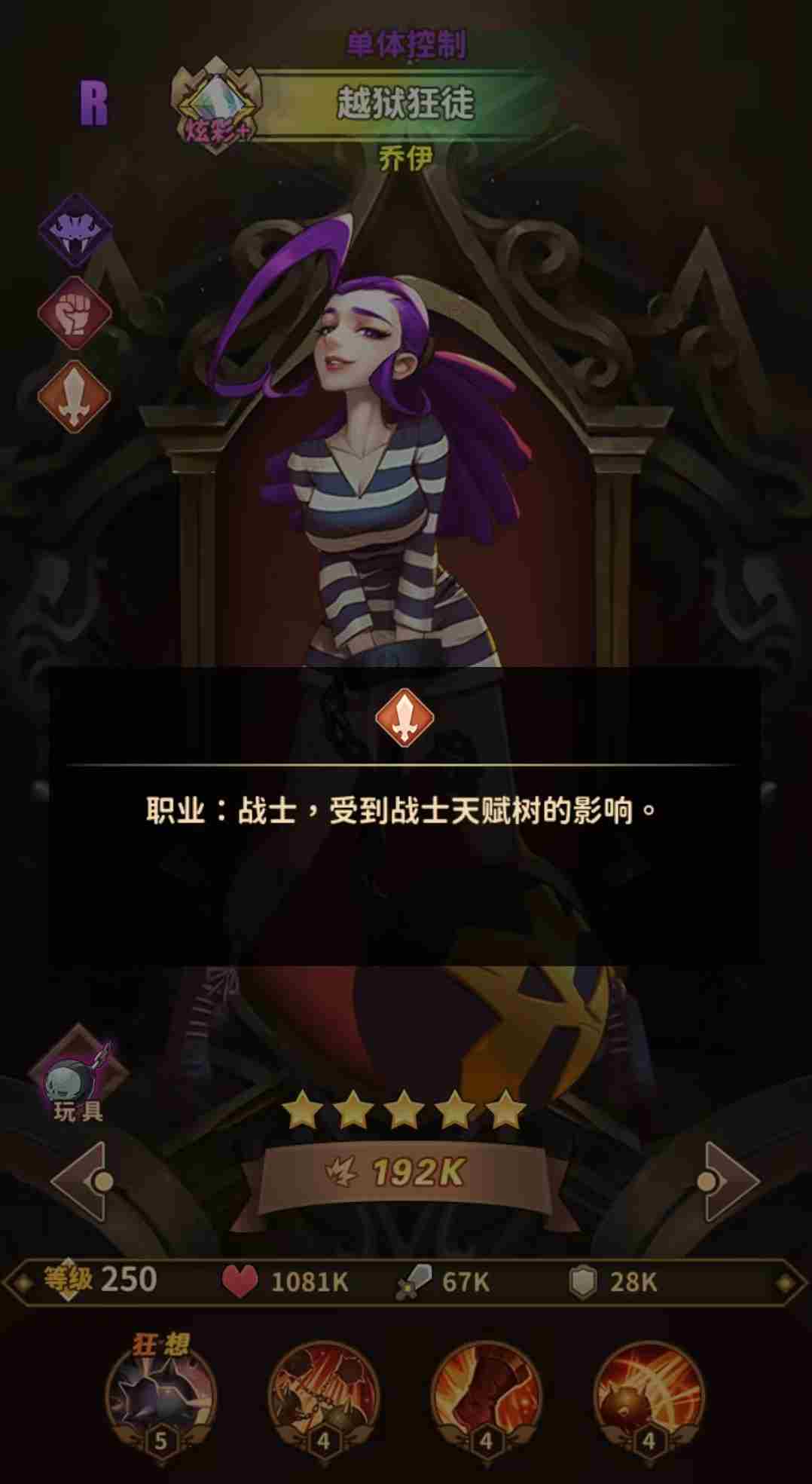Go to the next hero with right arrow
Screen dimensions: 812x1484
728,1181
